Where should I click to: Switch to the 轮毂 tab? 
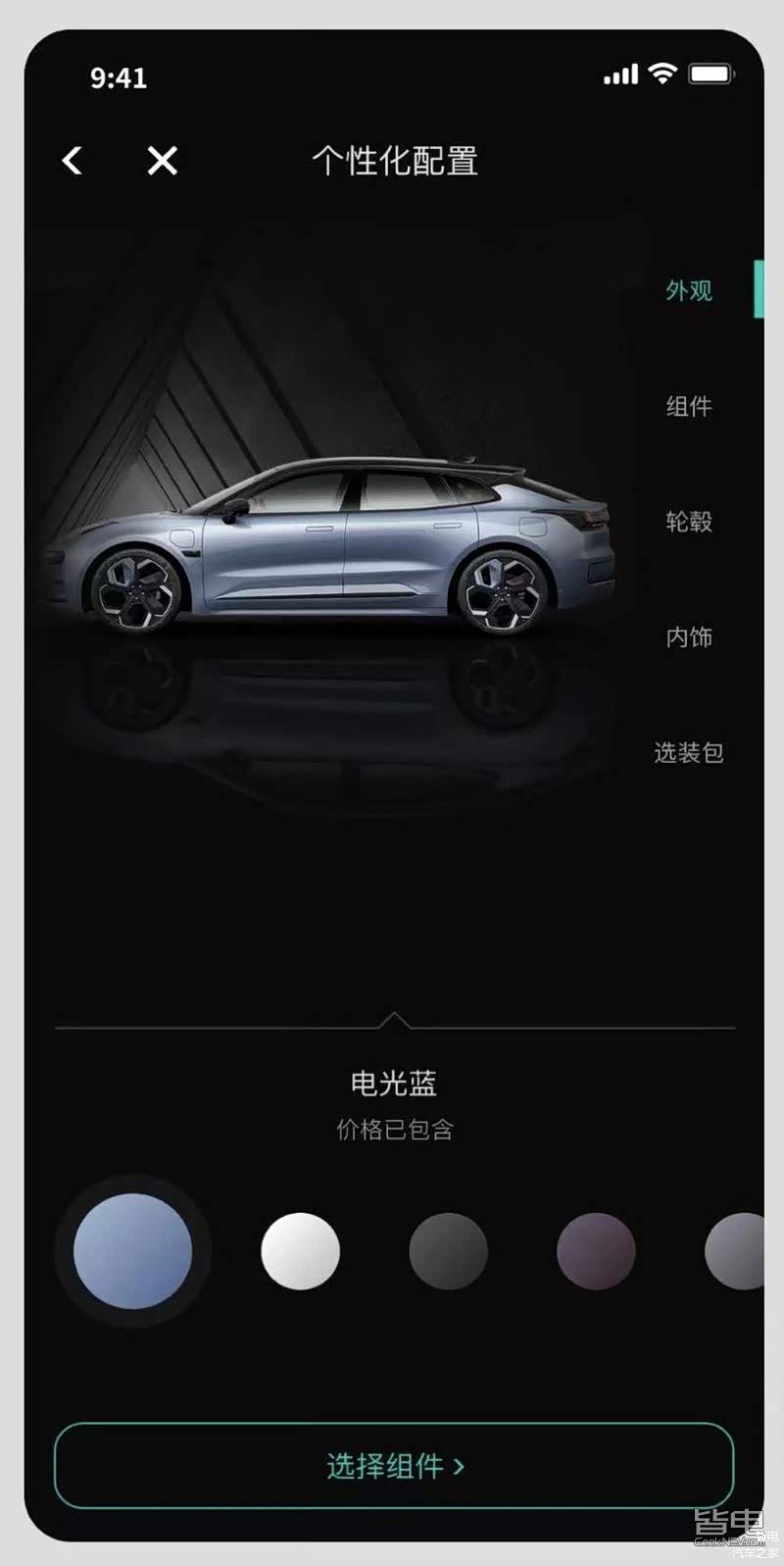689,522
